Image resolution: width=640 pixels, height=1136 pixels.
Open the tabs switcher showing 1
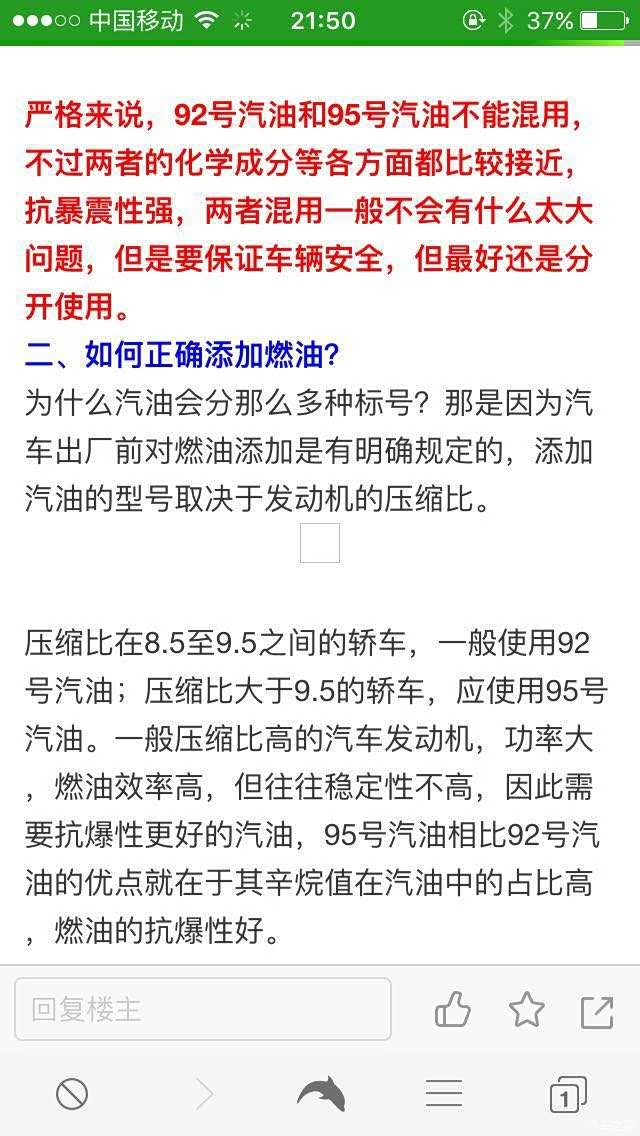pyautogui.click(x=569, y=1094)
